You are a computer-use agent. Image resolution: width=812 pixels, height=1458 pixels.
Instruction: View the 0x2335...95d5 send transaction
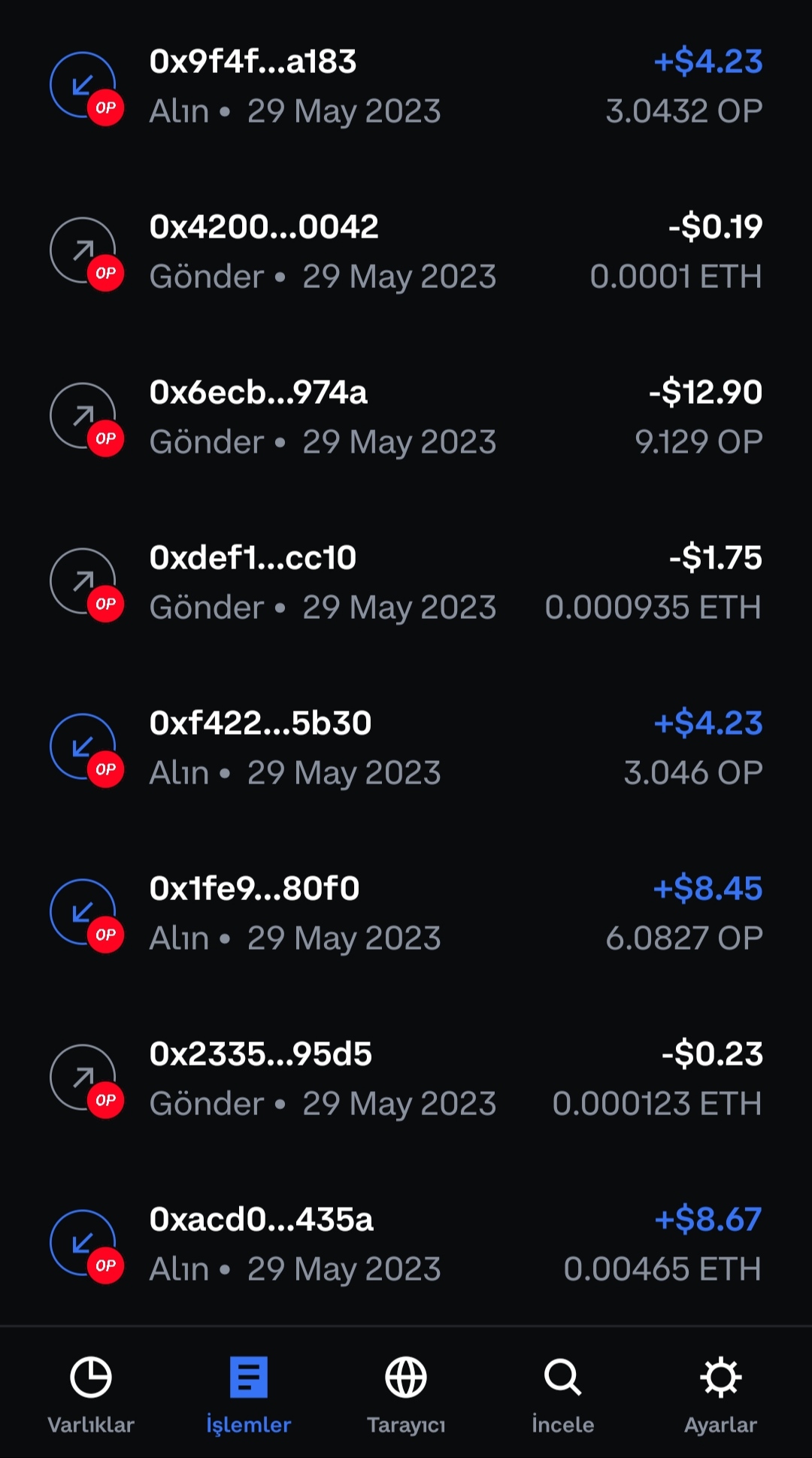pos(406,1079)
